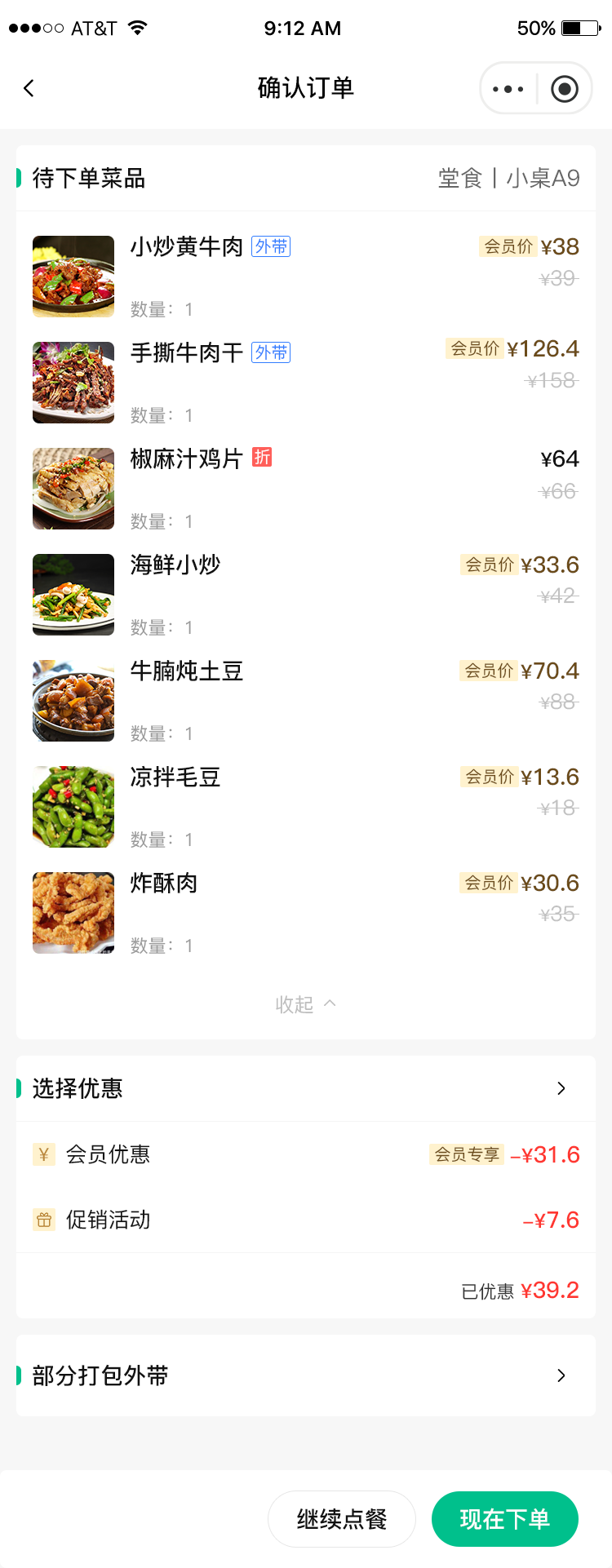Tap the mini-program exit capsule icon
This screenshot has width=612, height=1568.
[x=564, y=88]
